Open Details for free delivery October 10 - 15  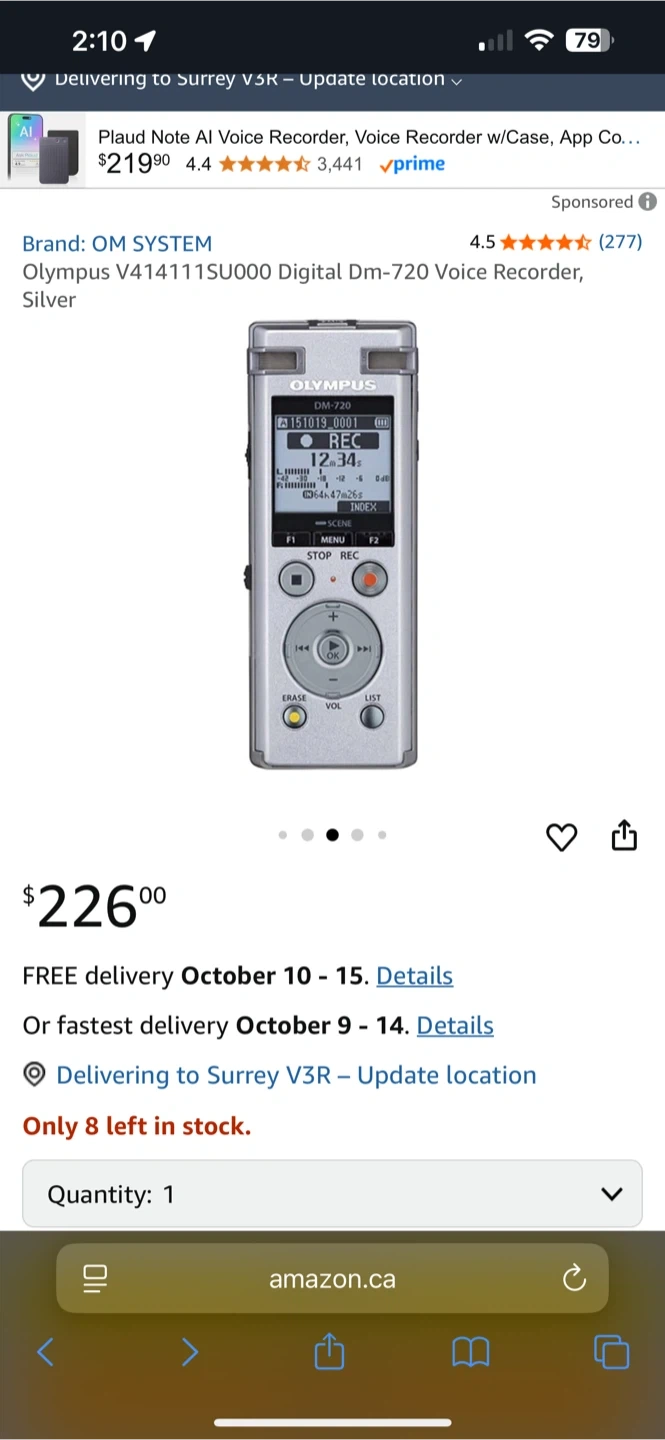(414, 976)
